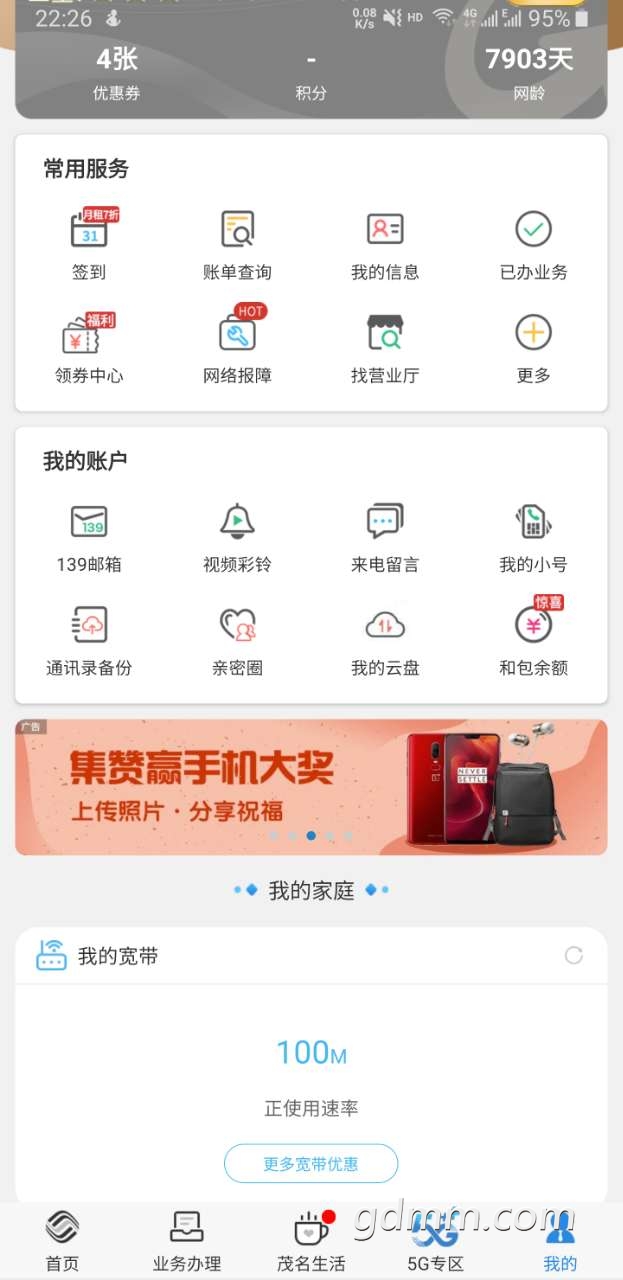The image size is (623, 1280).
Task: Tap 找营业厅 store finder
Action: (385, 348)
